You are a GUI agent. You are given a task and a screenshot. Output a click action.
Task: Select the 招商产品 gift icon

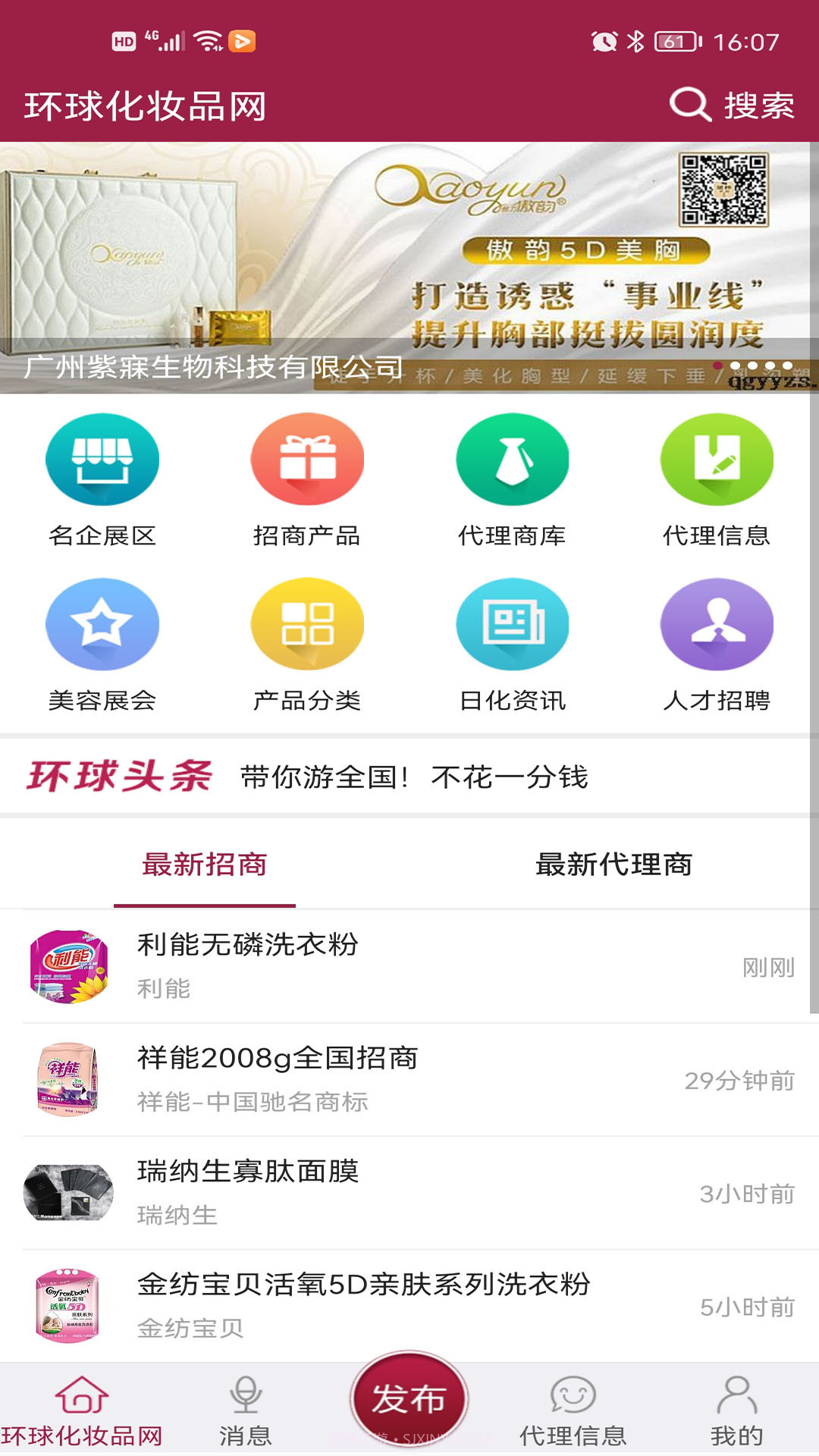coord(308,459)
